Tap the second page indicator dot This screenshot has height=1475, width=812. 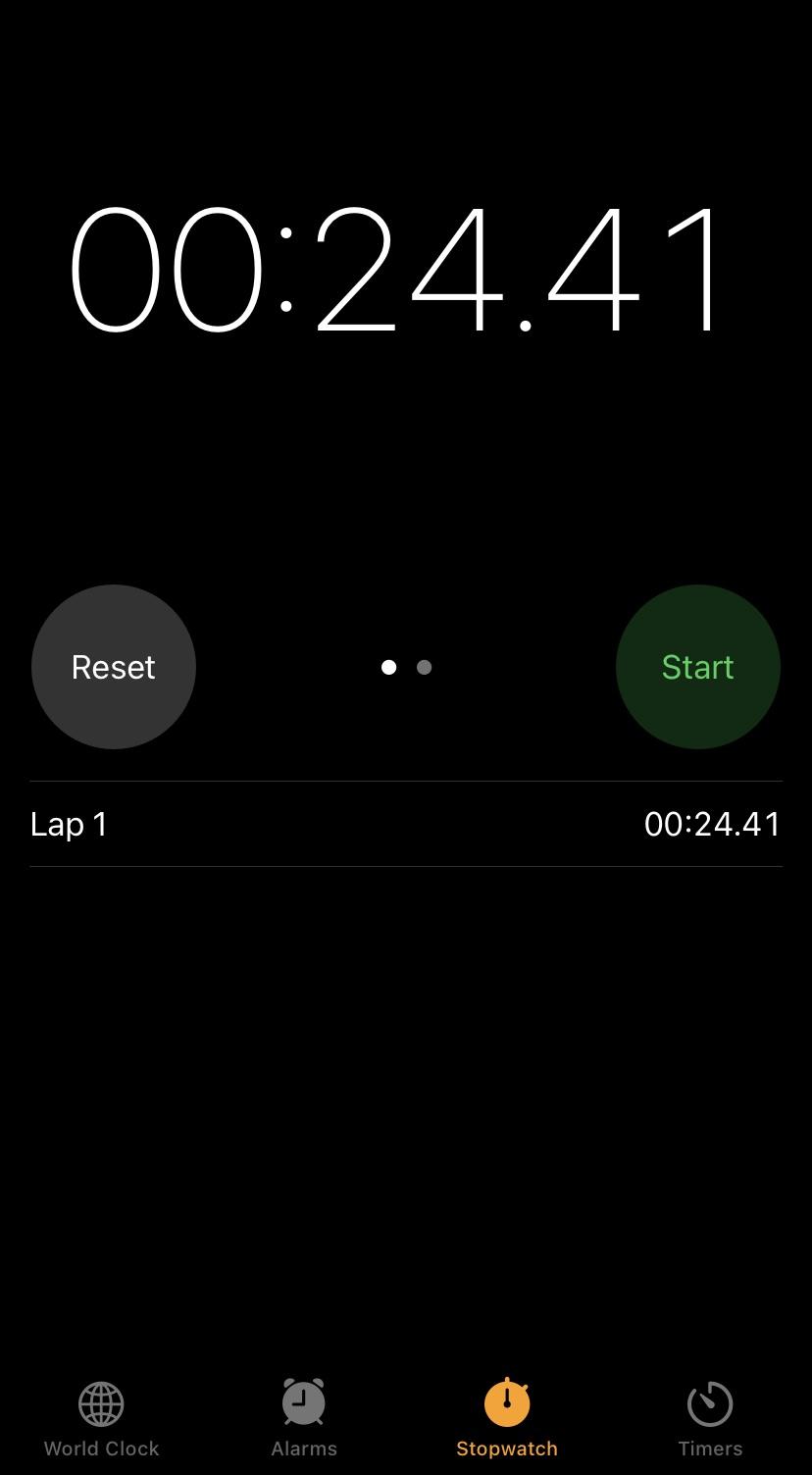pos(424,667)
